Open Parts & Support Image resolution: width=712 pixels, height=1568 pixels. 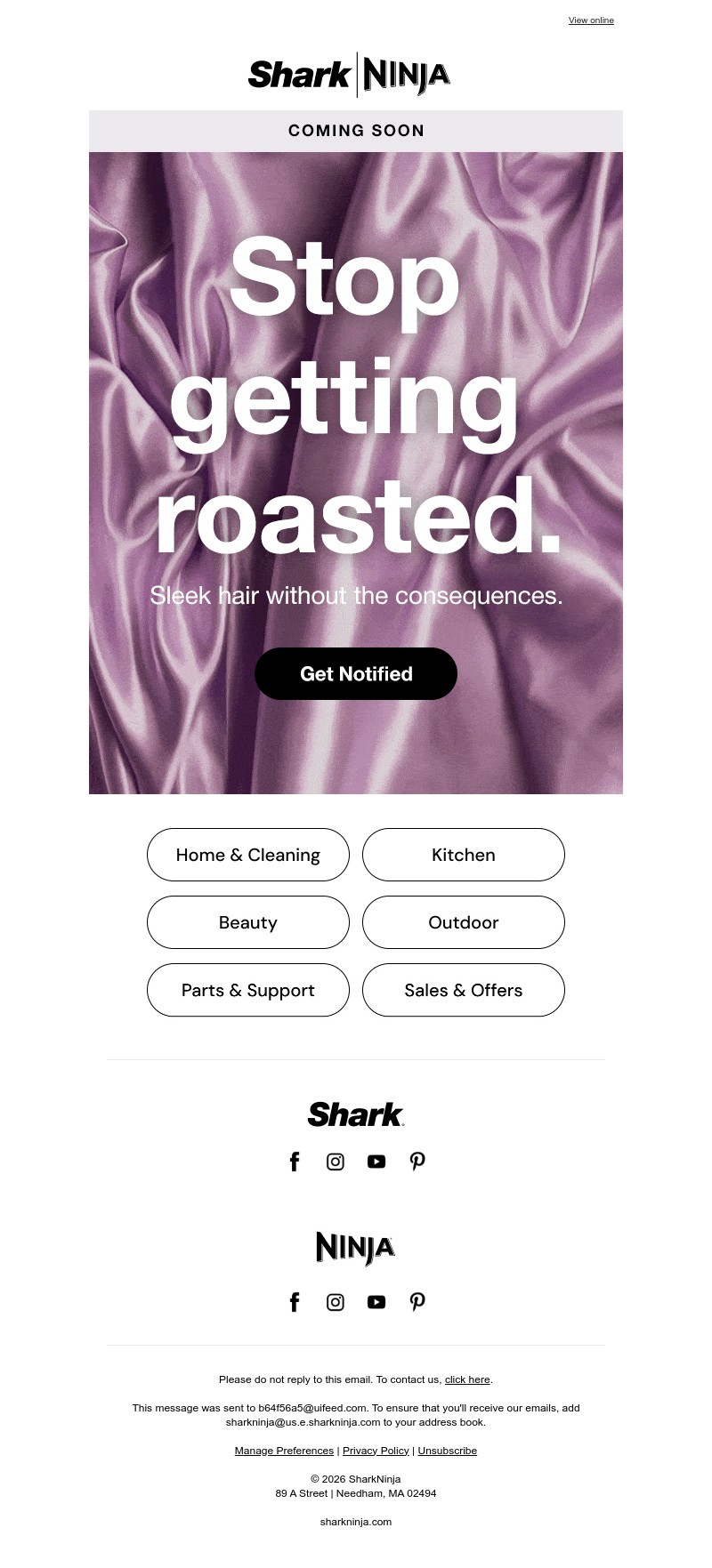coord(248,990)
